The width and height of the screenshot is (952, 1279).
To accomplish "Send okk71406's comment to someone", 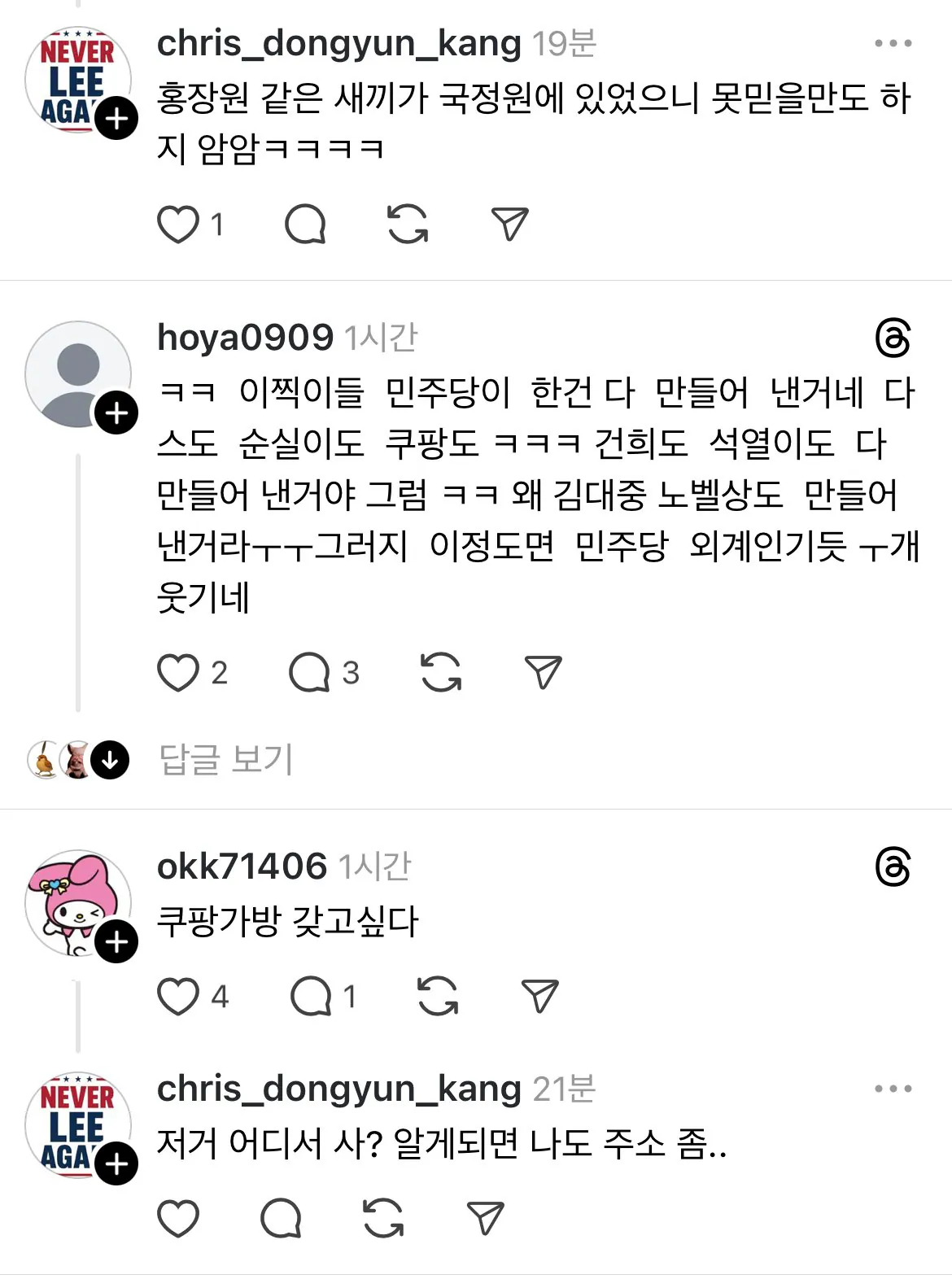I will [x=540, y=997].
